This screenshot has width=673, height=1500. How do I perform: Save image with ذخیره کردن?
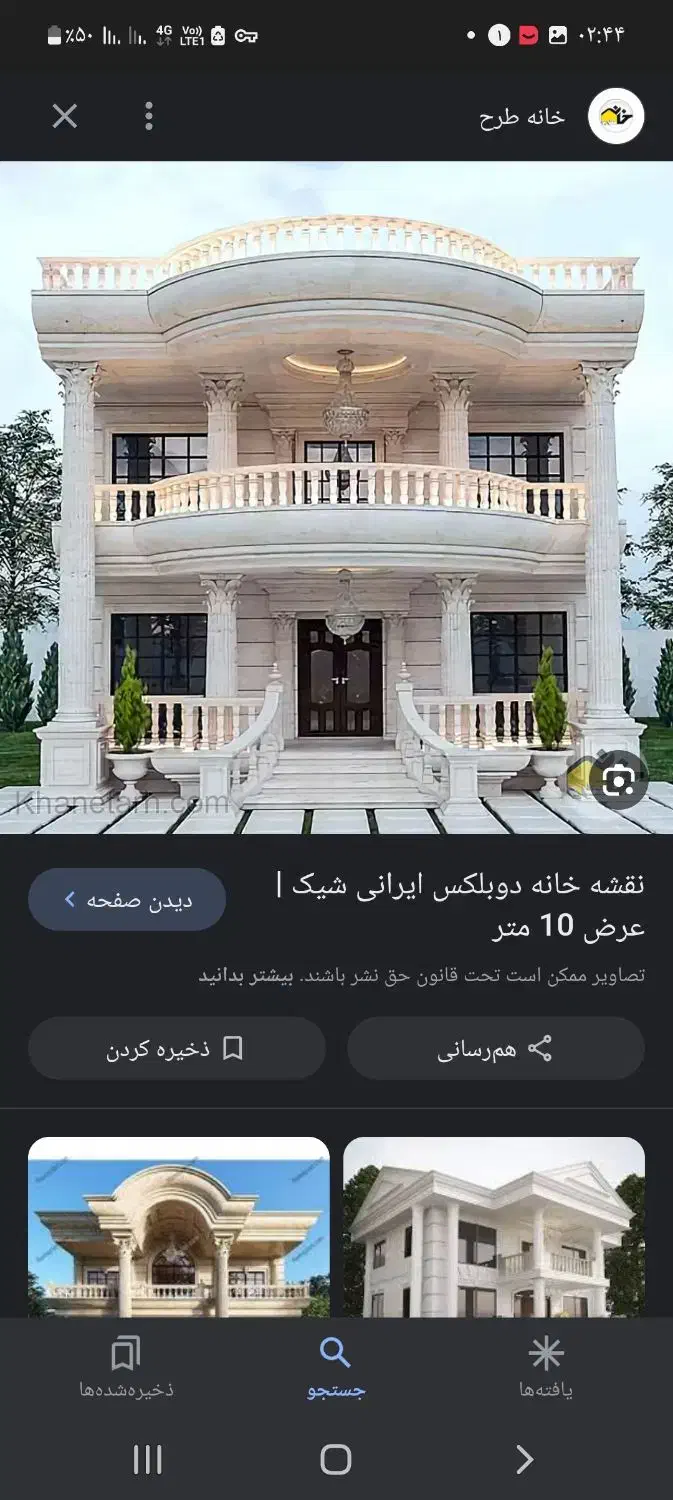177,1049
